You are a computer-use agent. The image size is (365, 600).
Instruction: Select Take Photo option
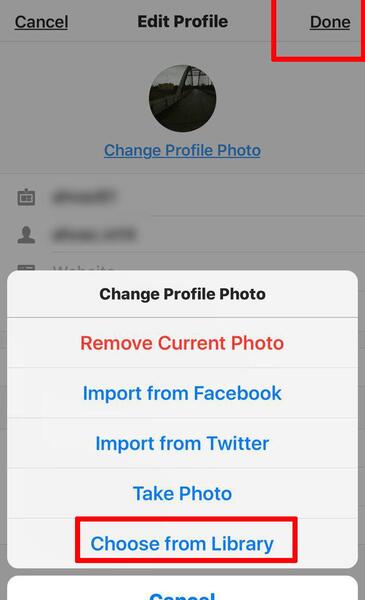(x=182, y=493)
